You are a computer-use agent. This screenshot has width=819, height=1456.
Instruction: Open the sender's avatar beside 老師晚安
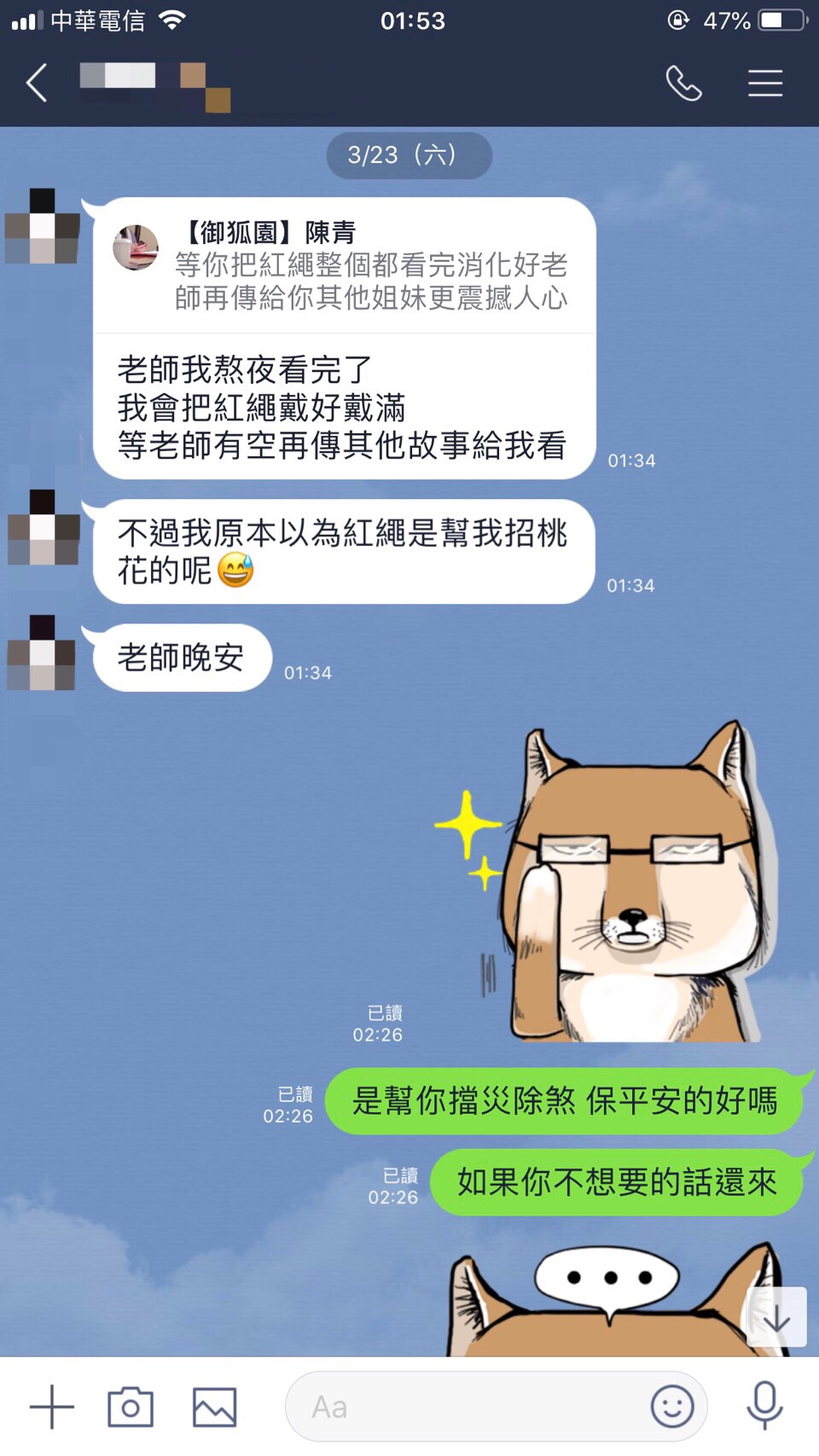pos(42,653)
